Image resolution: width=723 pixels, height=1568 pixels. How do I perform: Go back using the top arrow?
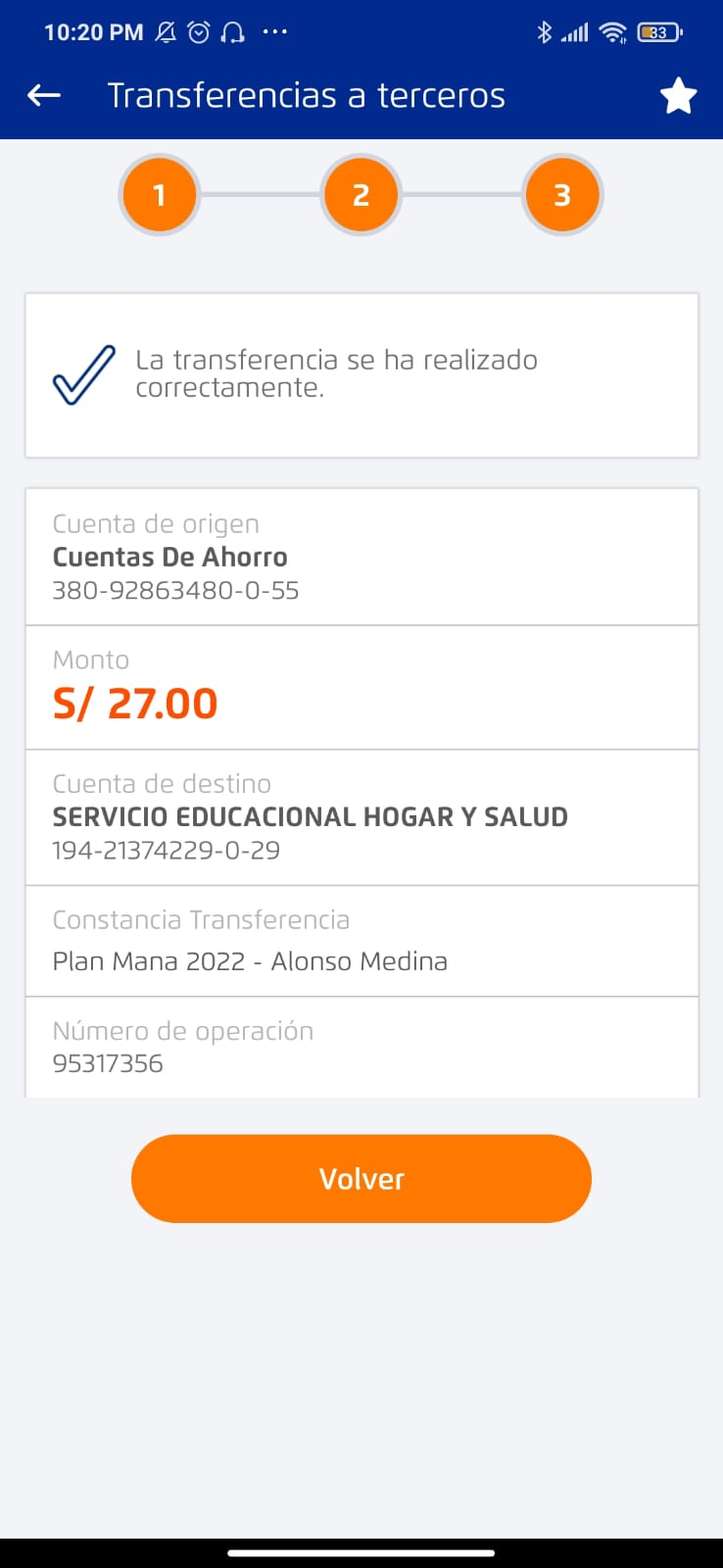click(x=44, y=95)
